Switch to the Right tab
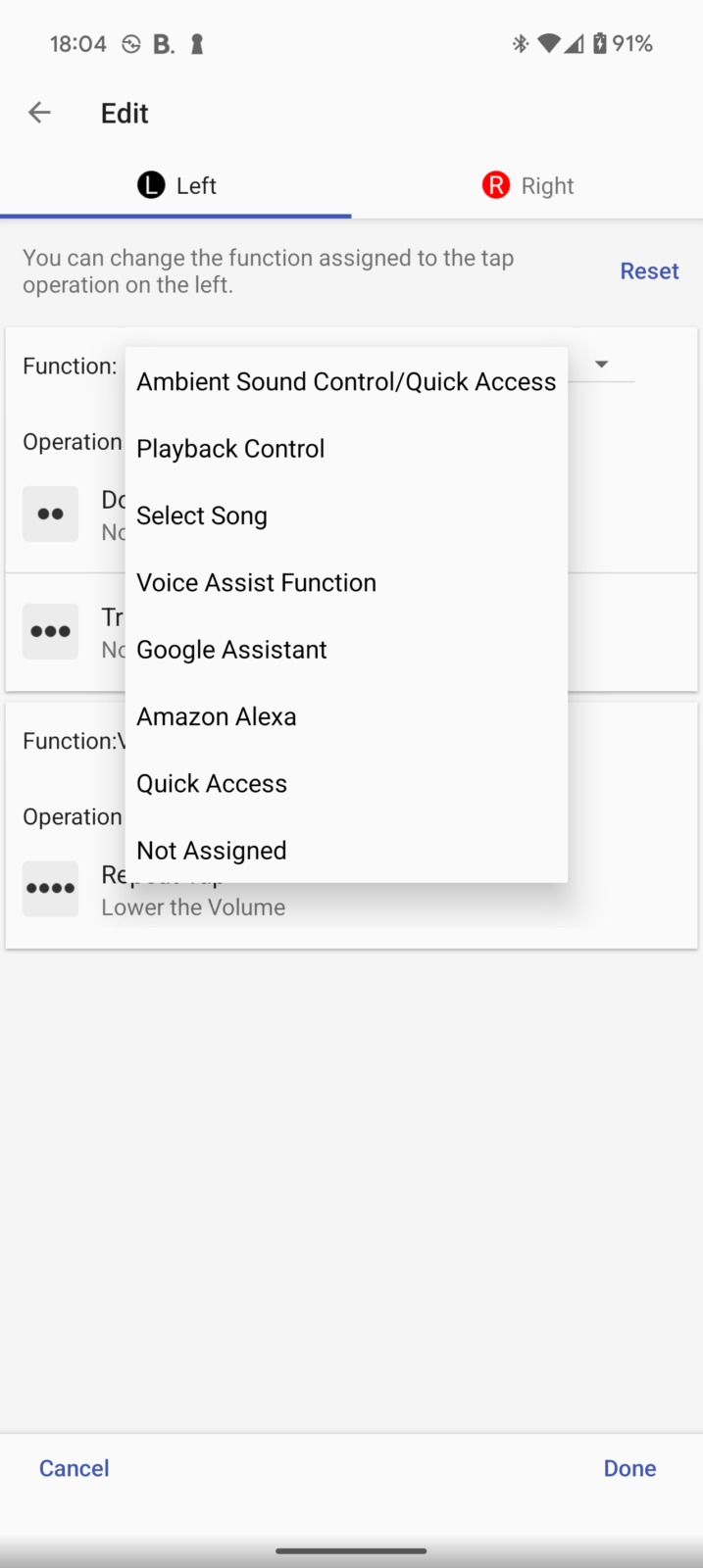The width and height of the screenshot is (703, 1568). (x=527, y=185)
